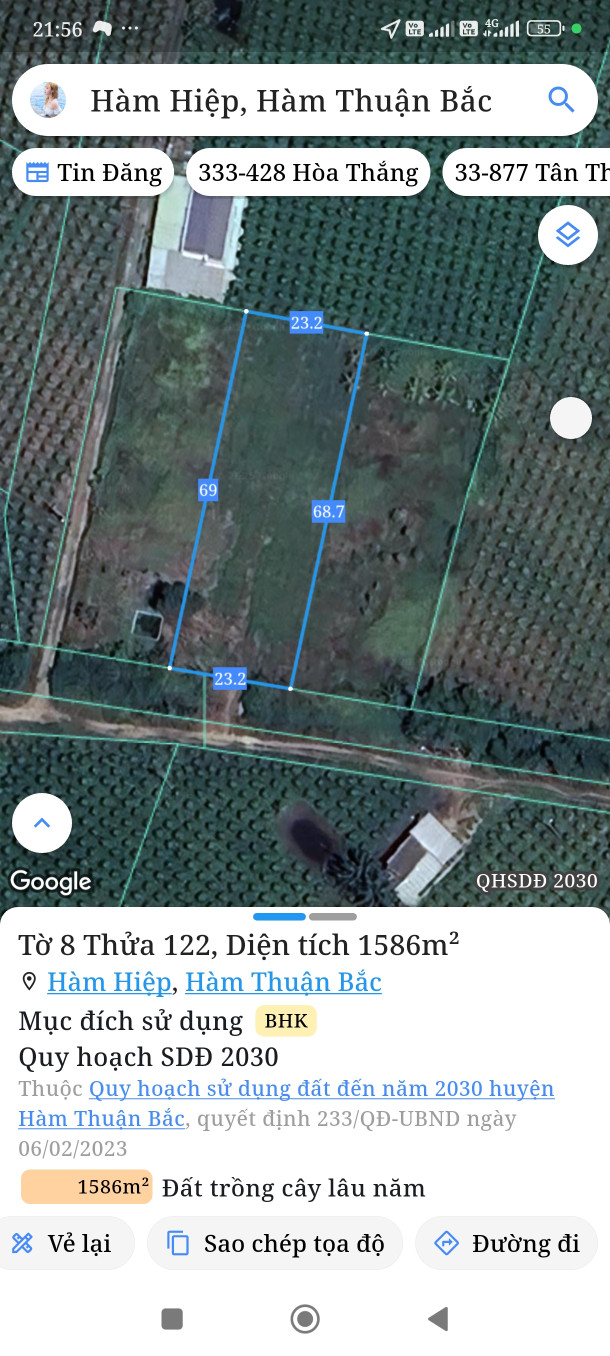Image resolution: width=610 pixels, height=1356 pixels.
Task: Tap the Vẽ lại redraw button
Action: (x=64, y=1243)
